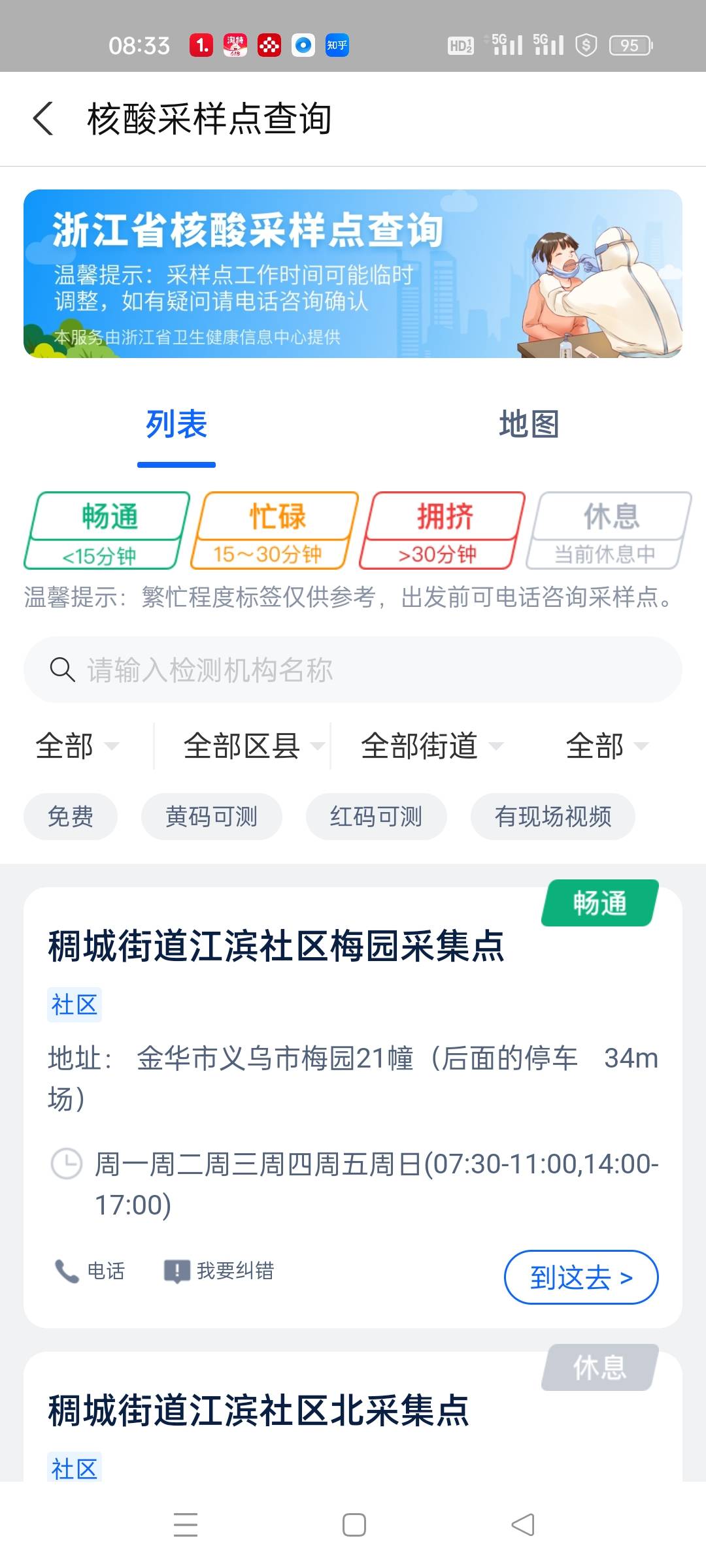706x1568 pixels.
Task: Switch to the 地图 tab
Action: [529, 425]
